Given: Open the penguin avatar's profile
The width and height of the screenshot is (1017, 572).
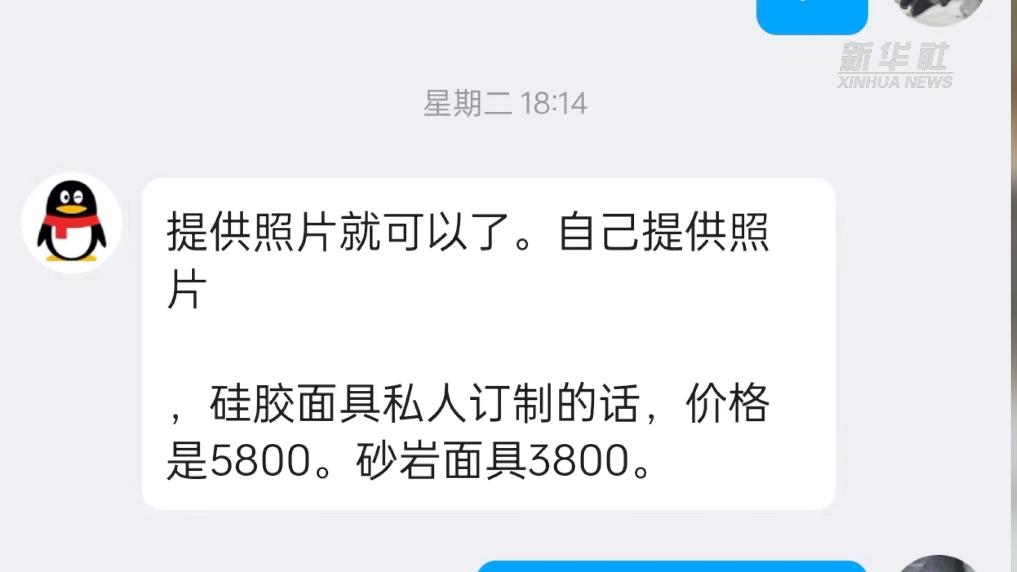Looking at the screenshot, I should point(72,222).
